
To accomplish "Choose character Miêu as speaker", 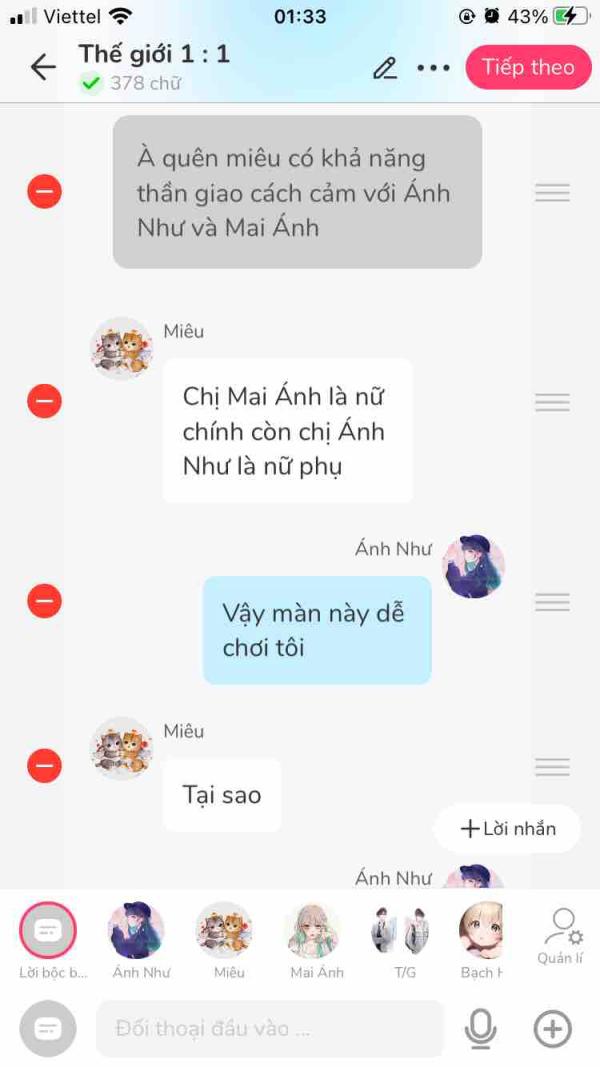I will pyautogui.click(x=224, y=940).
